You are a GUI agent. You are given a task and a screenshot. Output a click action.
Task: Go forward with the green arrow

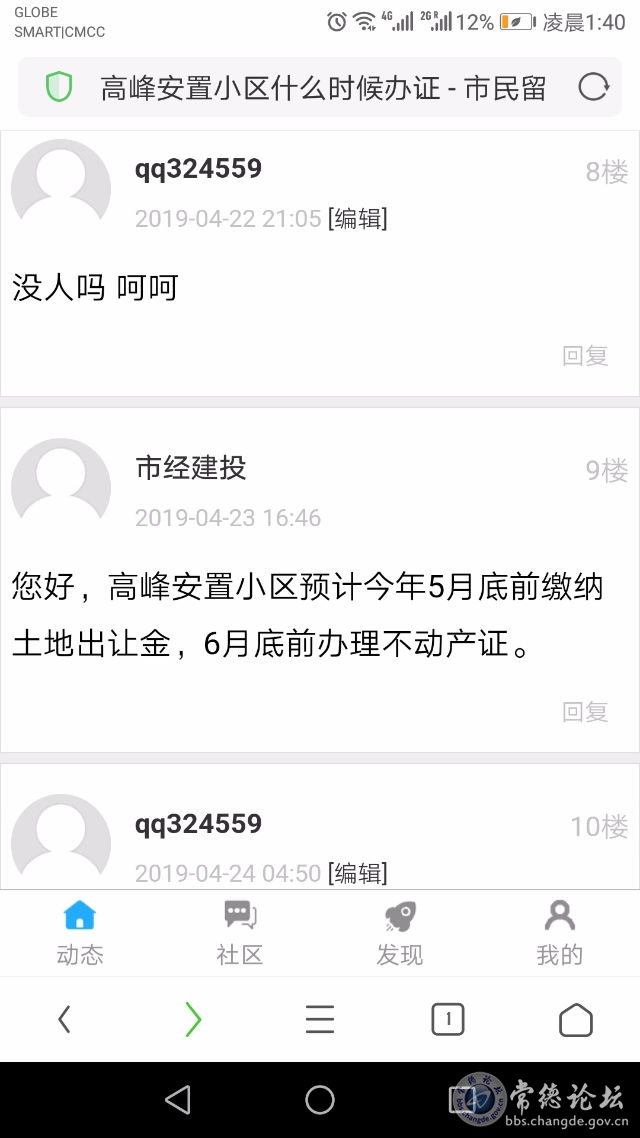[x=193, y=1019]
